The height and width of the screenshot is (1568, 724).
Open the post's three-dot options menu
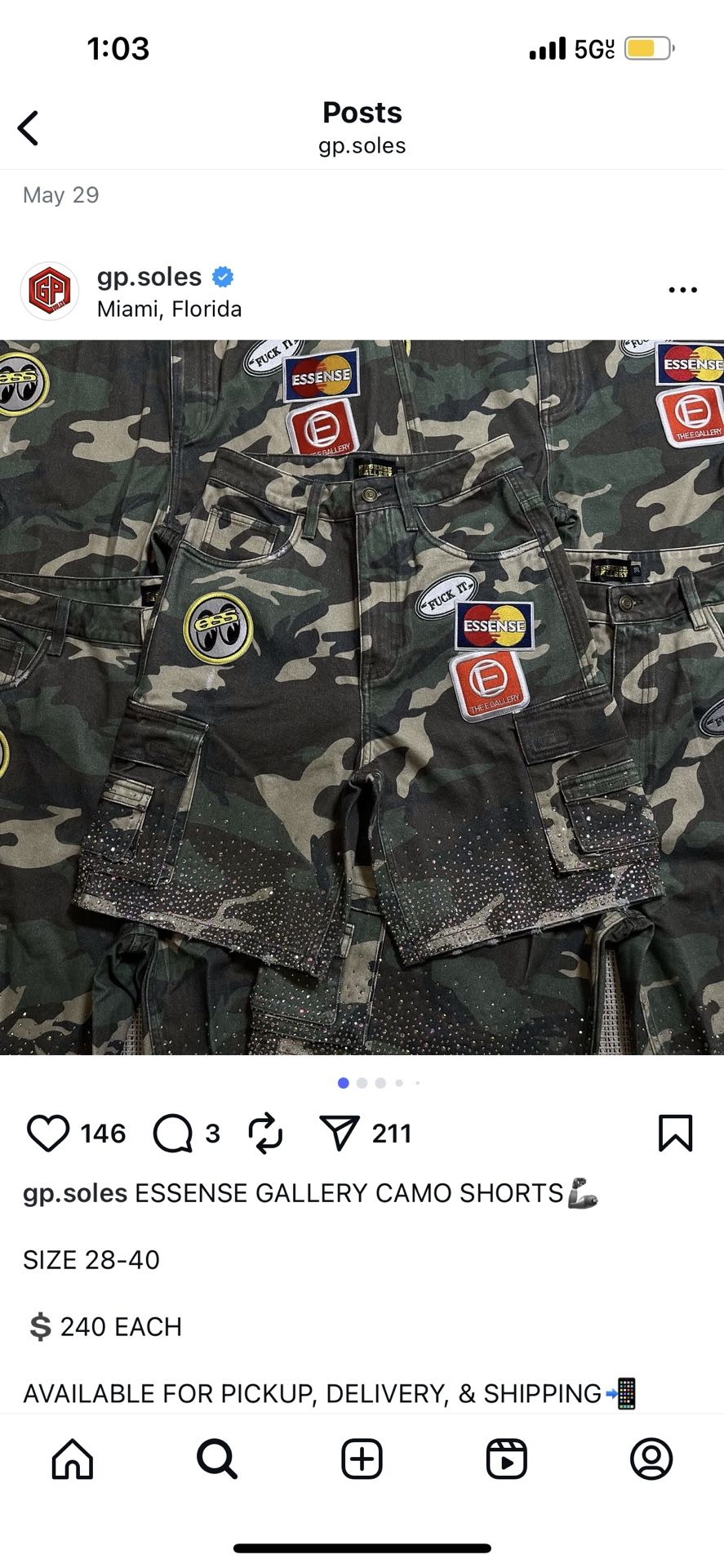pyautogui.click(x=682, y=290)
